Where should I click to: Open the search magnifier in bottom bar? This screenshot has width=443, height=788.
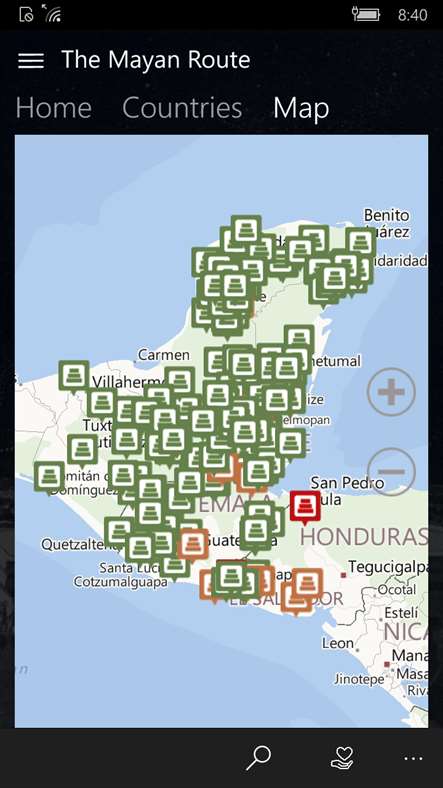coord(259,758)
